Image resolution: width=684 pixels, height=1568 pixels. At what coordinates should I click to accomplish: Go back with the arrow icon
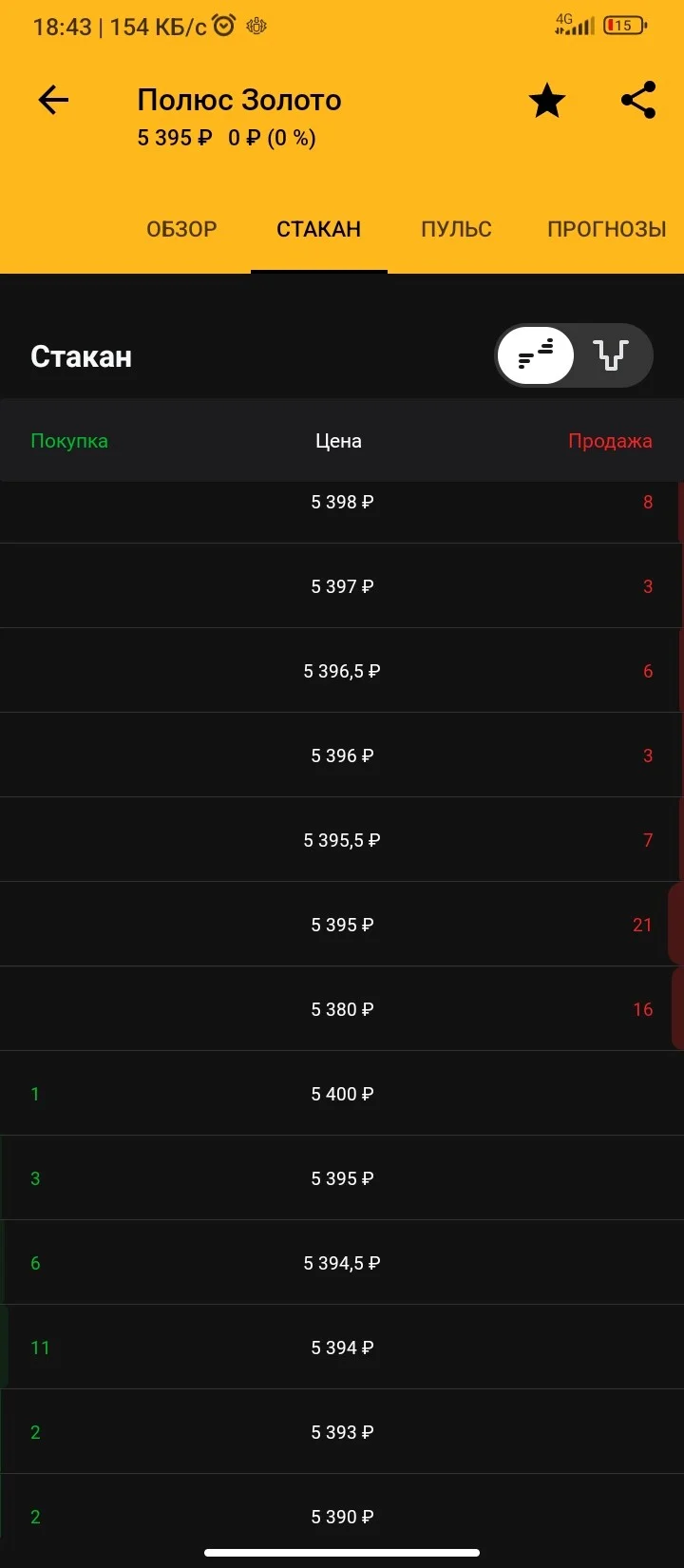click(53, 100)
